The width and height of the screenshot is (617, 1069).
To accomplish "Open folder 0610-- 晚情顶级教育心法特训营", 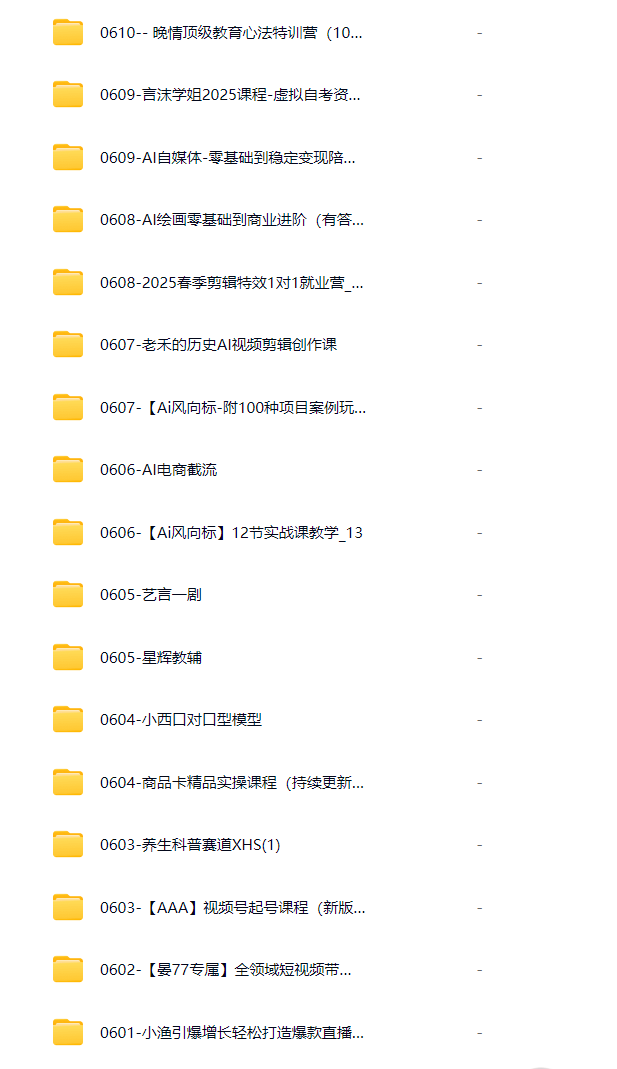I will [231, 33].
